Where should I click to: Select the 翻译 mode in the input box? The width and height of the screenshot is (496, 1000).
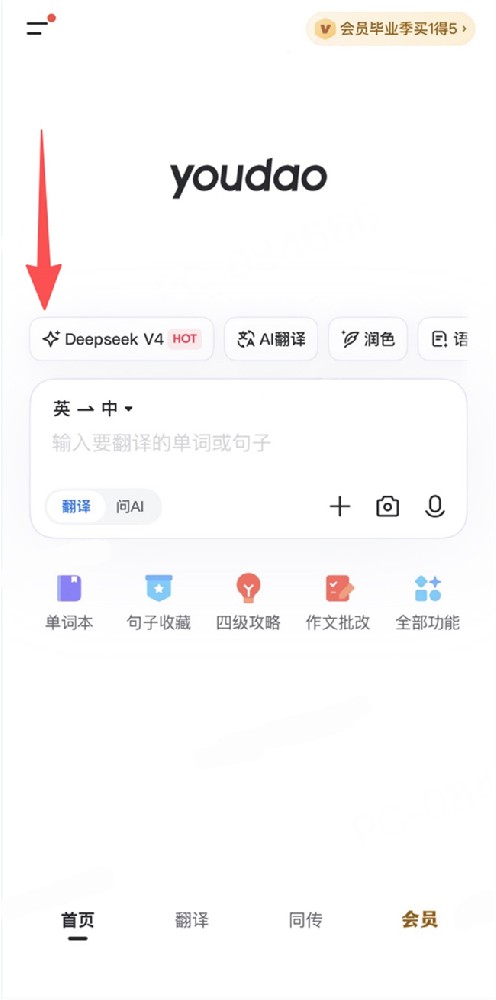click(x=77, y=507)
